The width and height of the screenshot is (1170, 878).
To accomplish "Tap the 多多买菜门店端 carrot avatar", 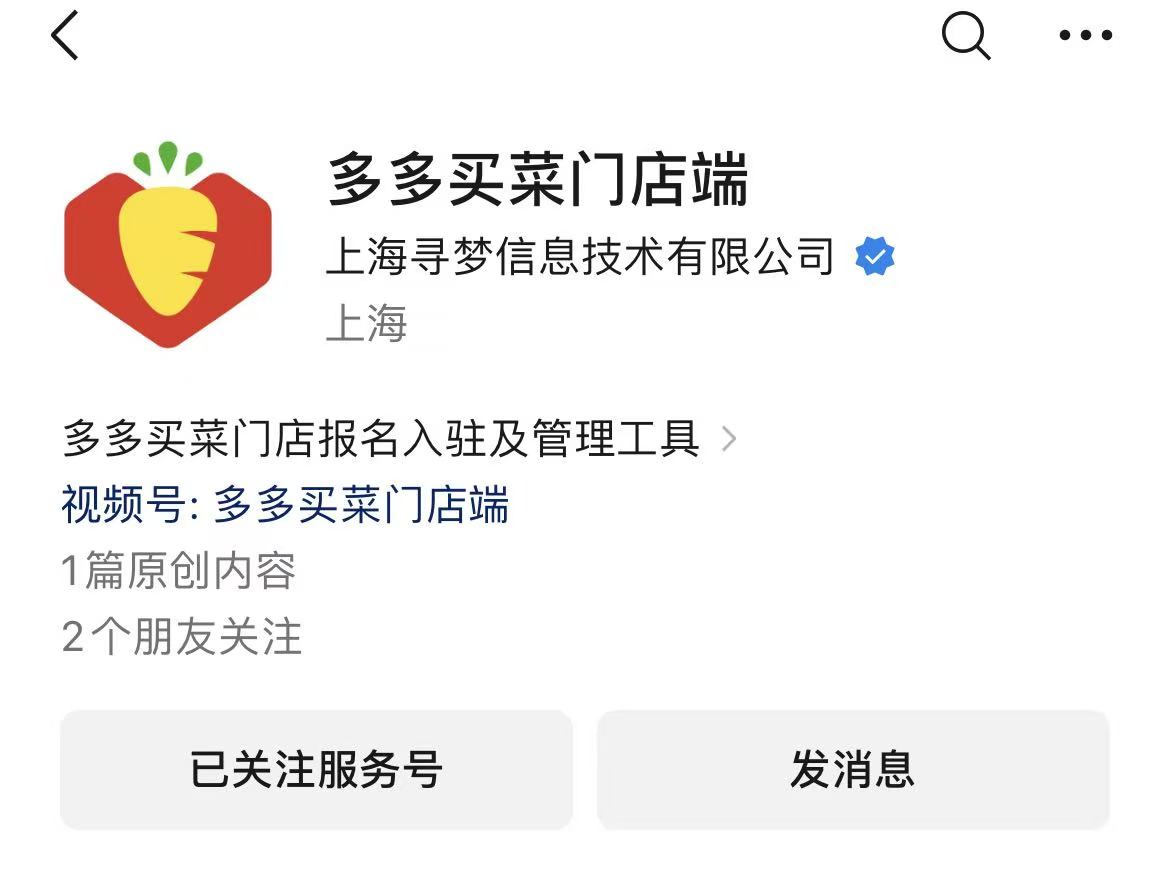I will pos(168,246).
